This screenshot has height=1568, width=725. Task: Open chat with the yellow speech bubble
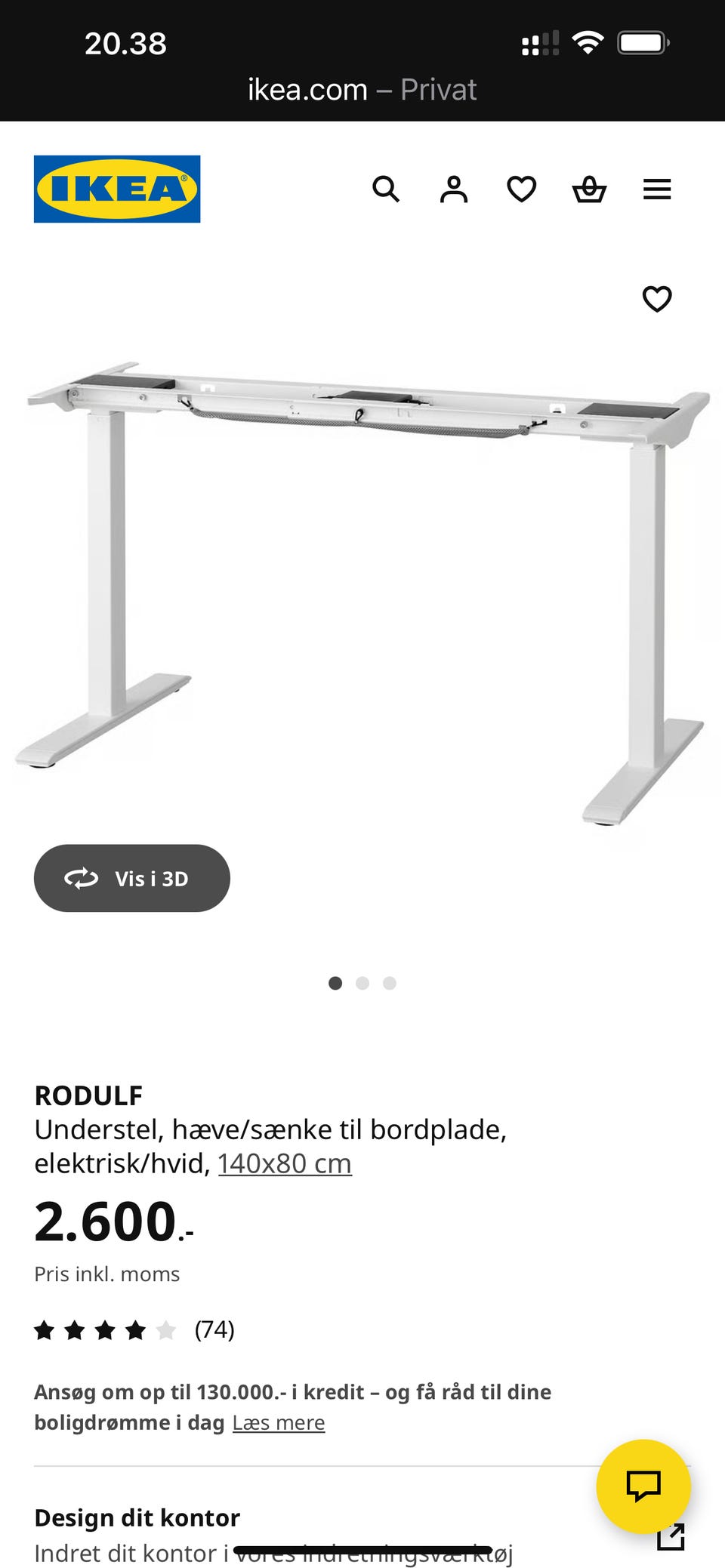click(x=643, y=1485)
